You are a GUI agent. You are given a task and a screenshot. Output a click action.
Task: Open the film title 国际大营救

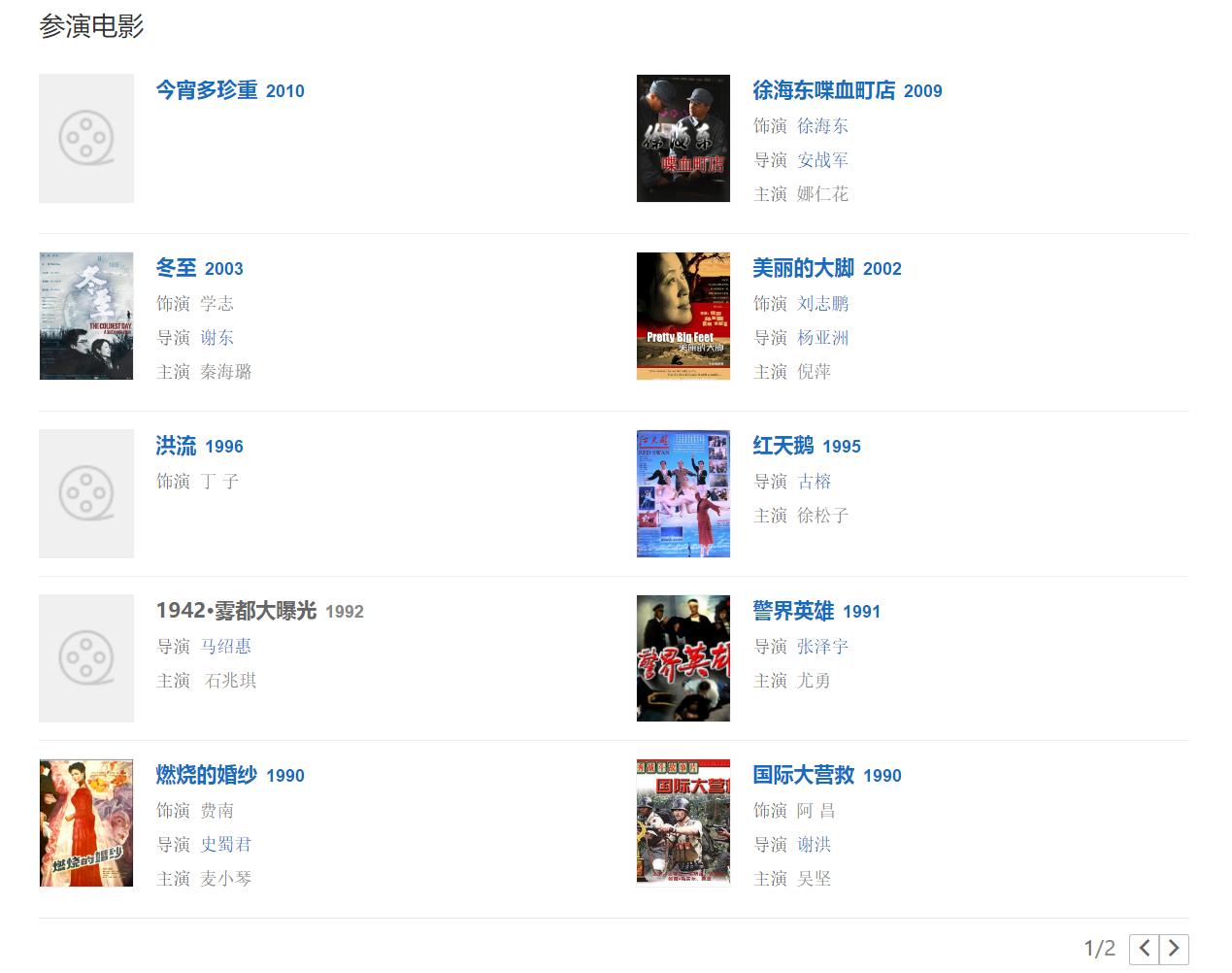click(803, 775)
